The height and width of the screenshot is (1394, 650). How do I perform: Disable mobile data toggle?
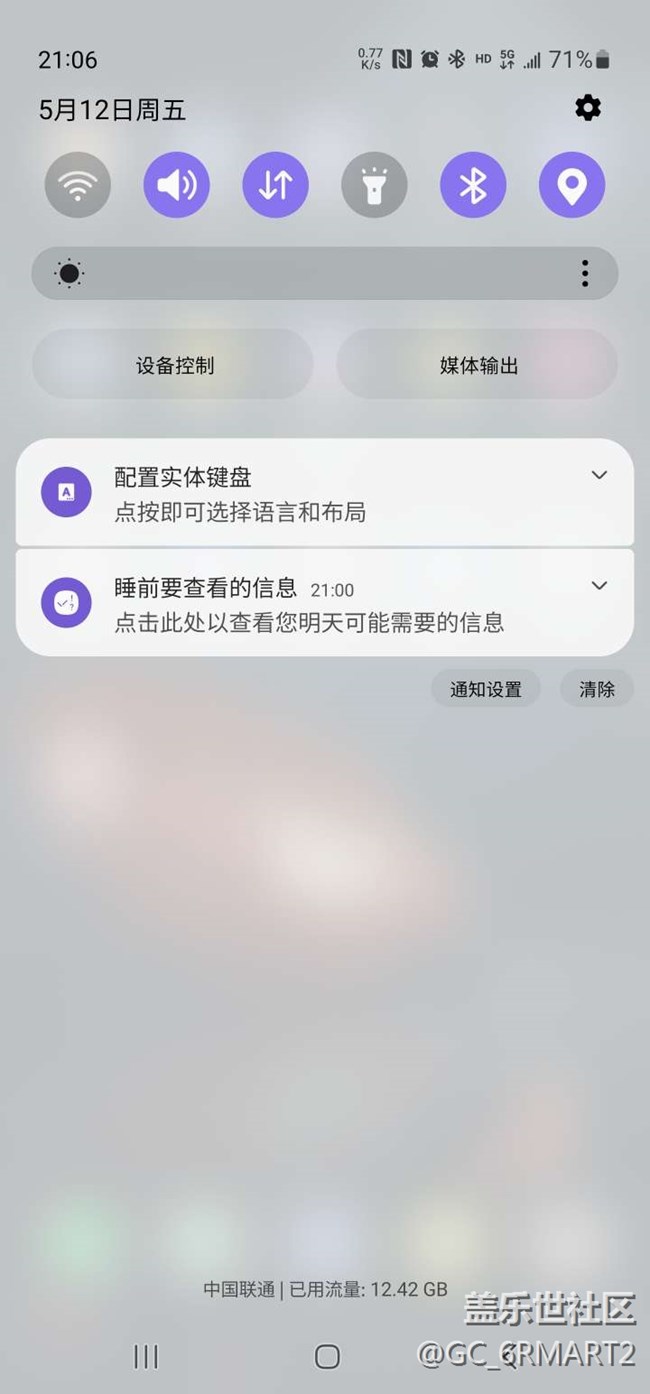pyautogui.click(x=276, y=185)
